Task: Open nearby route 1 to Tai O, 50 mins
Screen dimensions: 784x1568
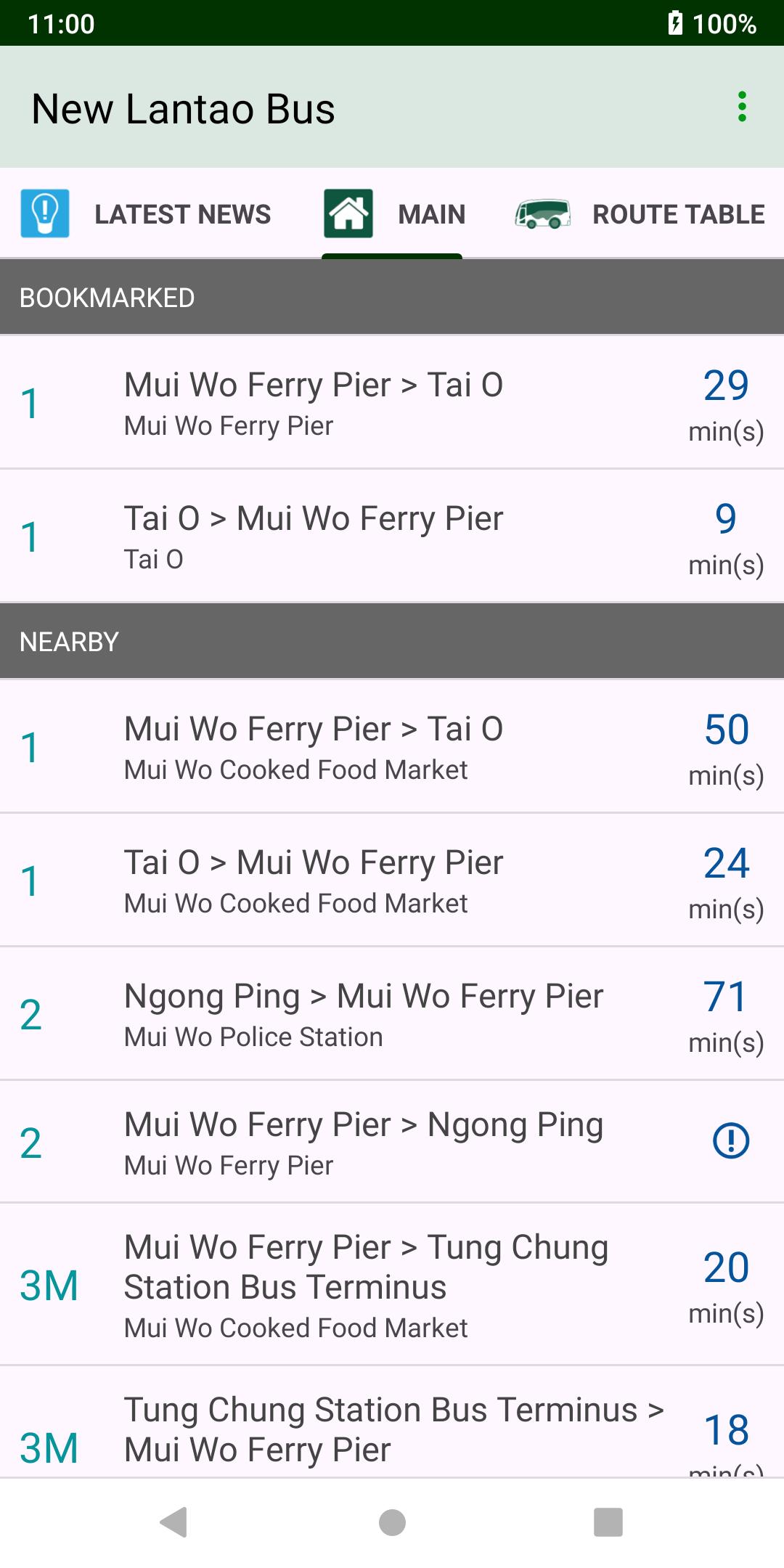Action: coord(392,746)
